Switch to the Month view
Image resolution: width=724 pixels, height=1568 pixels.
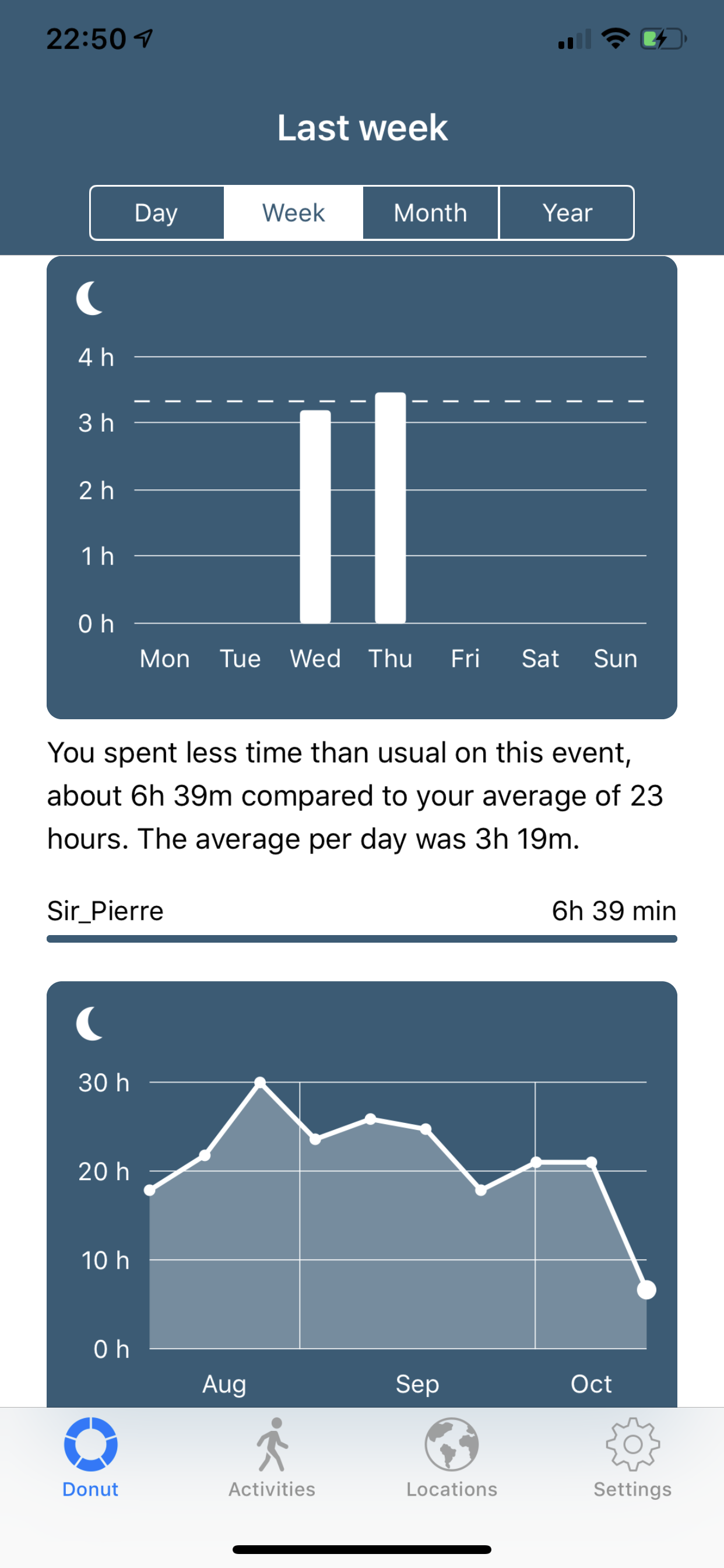pyautogui.click(x=430, y=213)
